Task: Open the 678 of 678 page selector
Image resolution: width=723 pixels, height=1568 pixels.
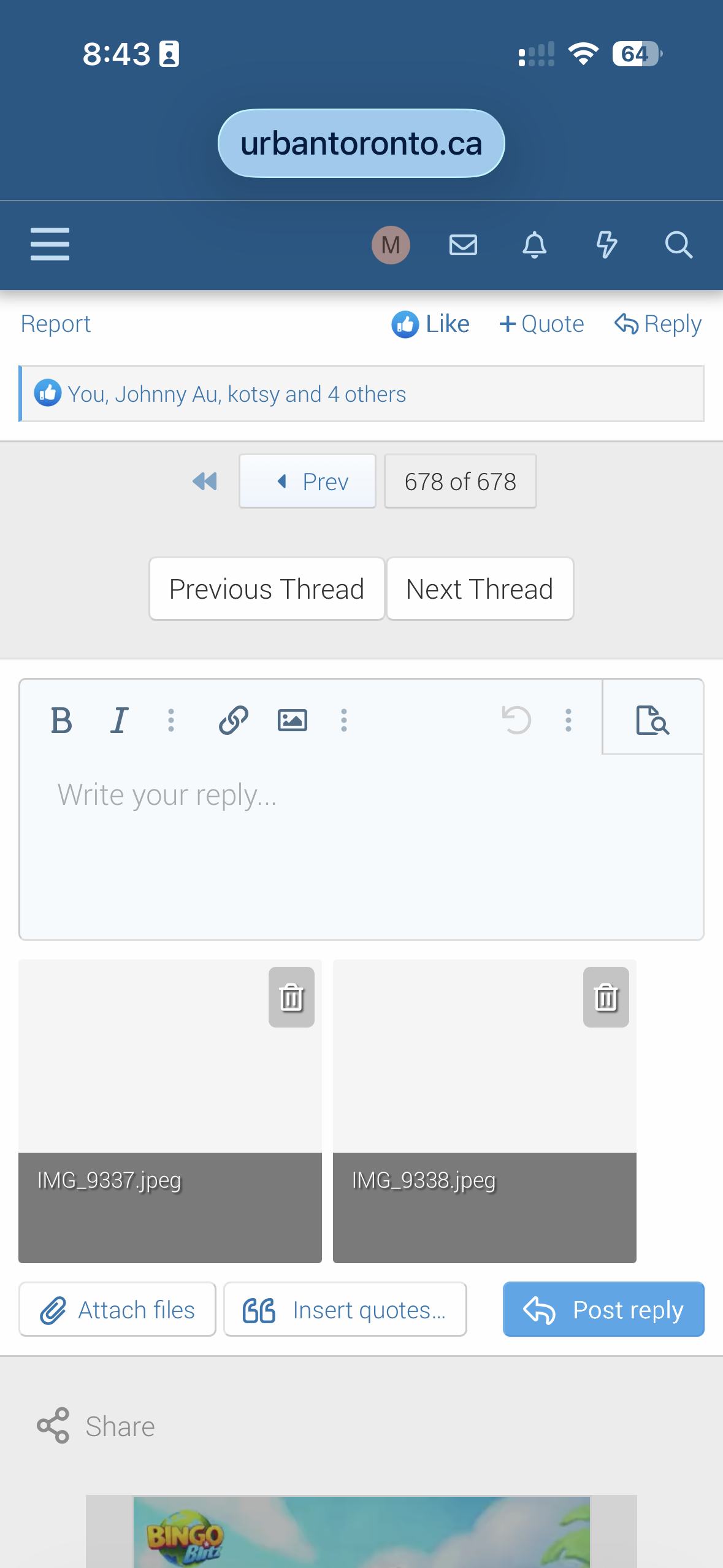Action: coord(460,482)
